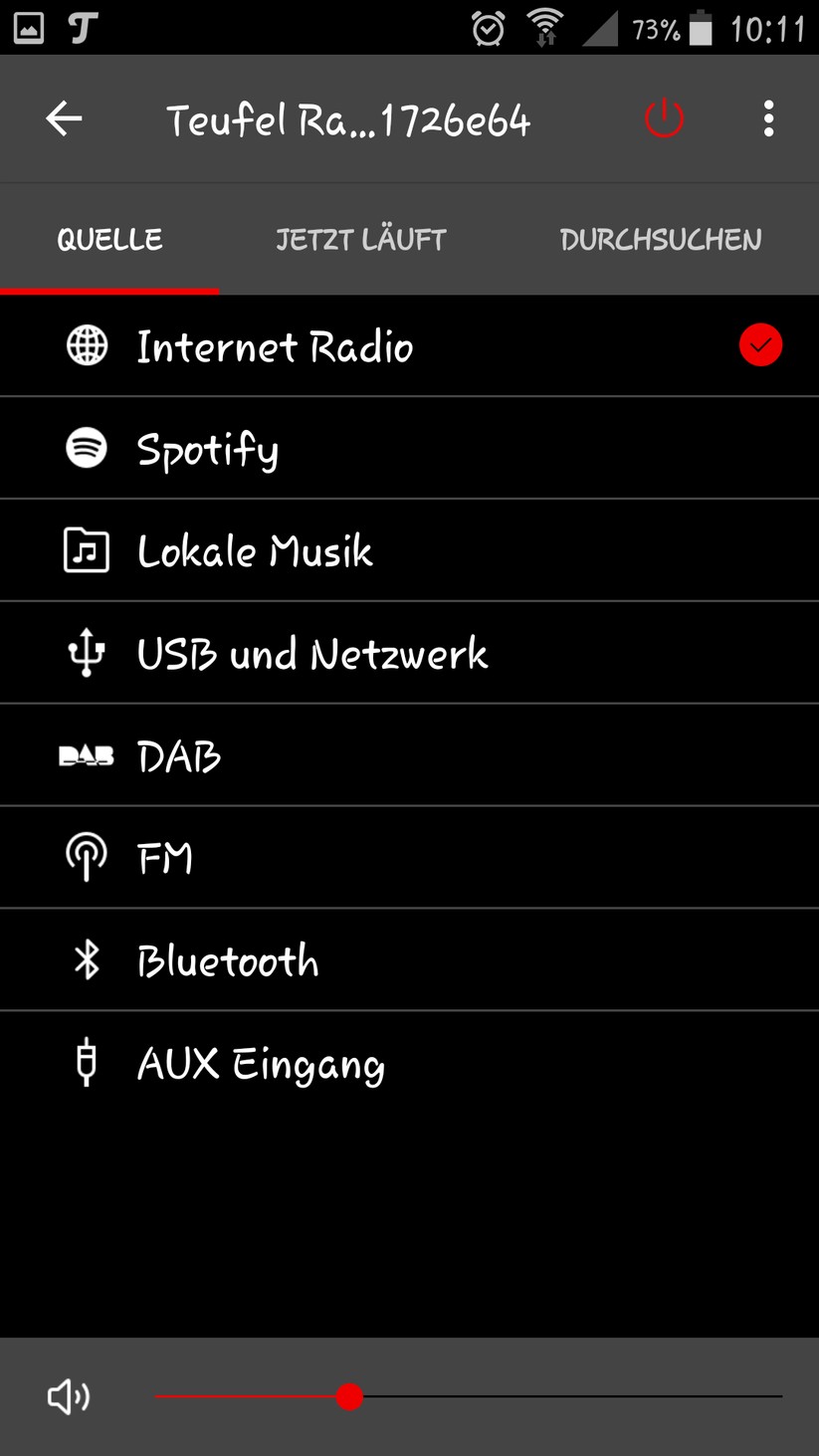
Task: Toggle the red power button
Action: pos(664,119)
